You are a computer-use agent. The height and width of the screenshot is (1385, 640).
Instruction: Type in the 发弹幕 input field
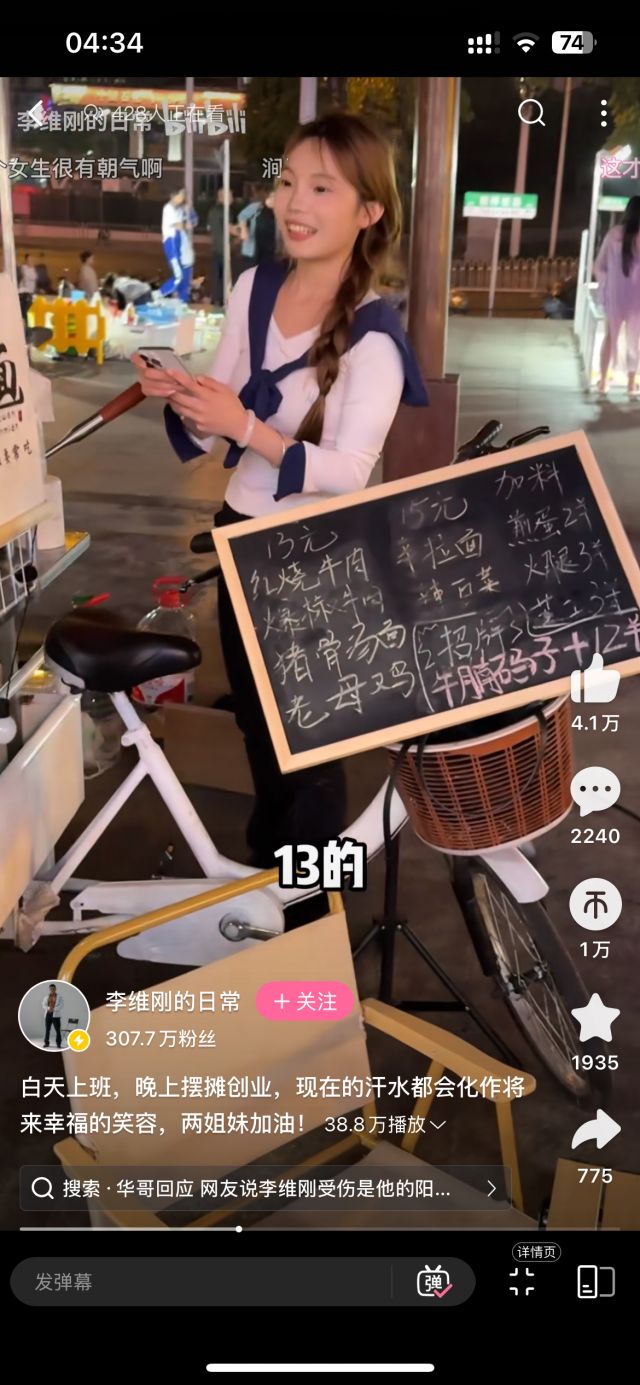tap(200, 1282)
